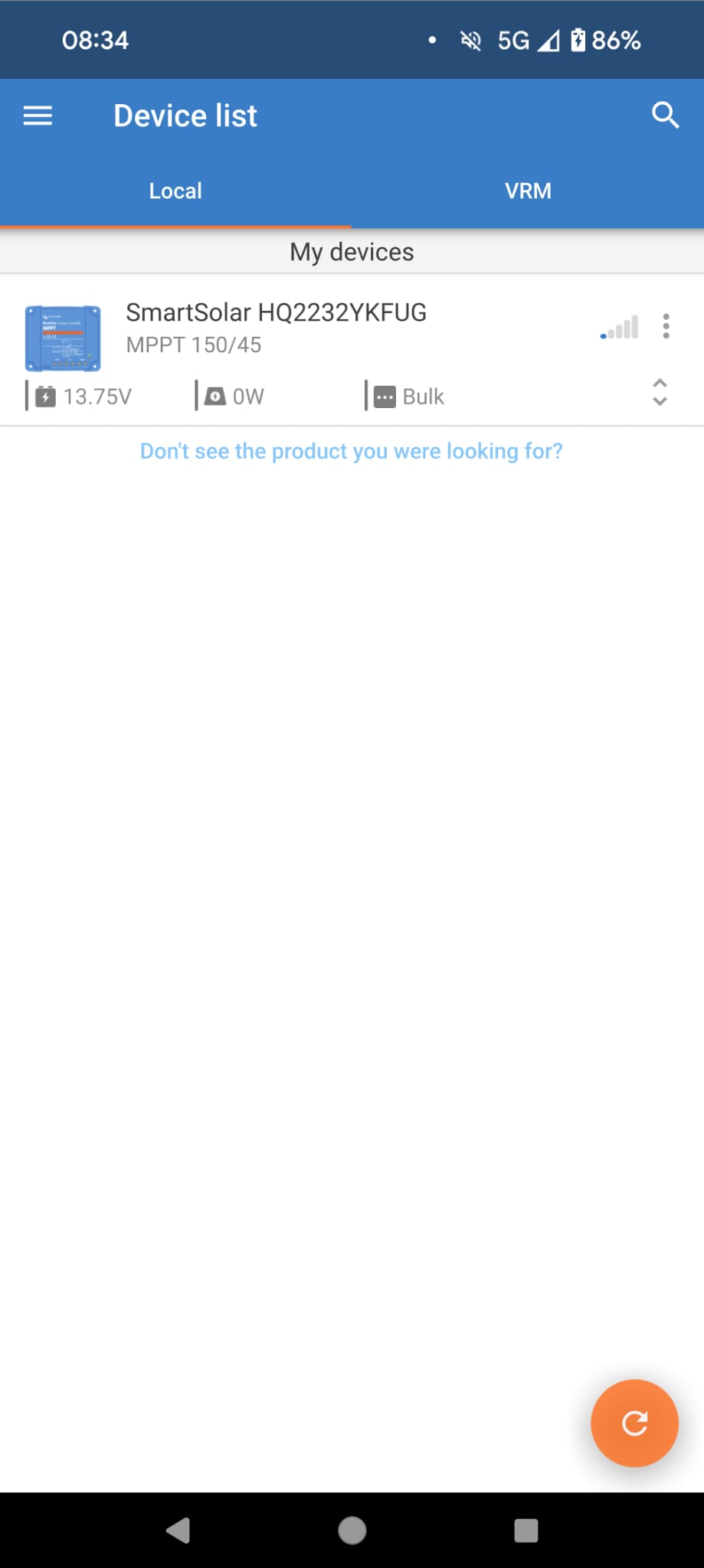Screen dimensions: 704x1568
Task: Go to the system home screen
Action: [352, 1530]
